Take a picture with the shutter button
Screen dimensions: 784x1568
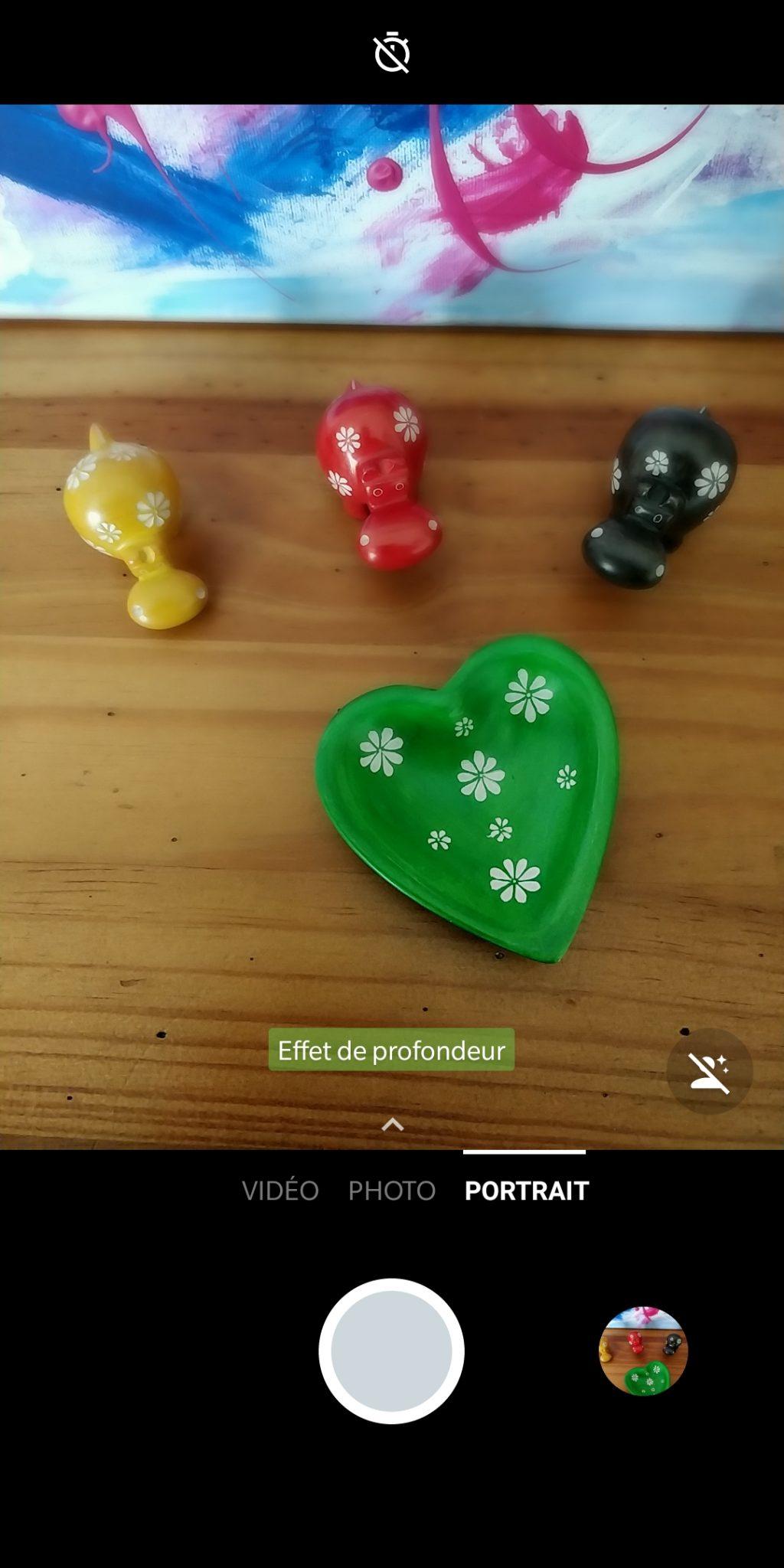391,1351
